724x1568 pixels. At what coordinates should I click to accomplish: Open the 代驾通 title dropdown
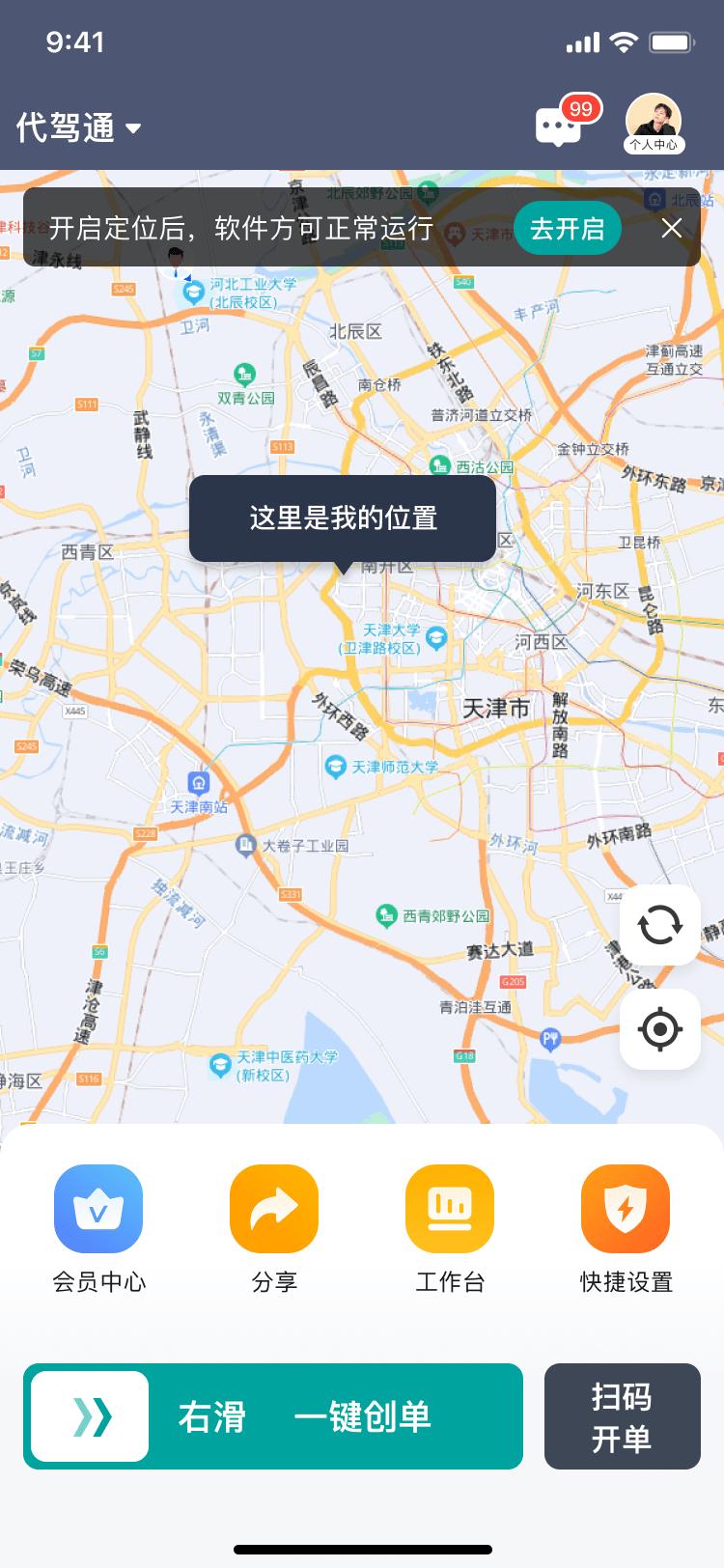click(x=75, y=126)
